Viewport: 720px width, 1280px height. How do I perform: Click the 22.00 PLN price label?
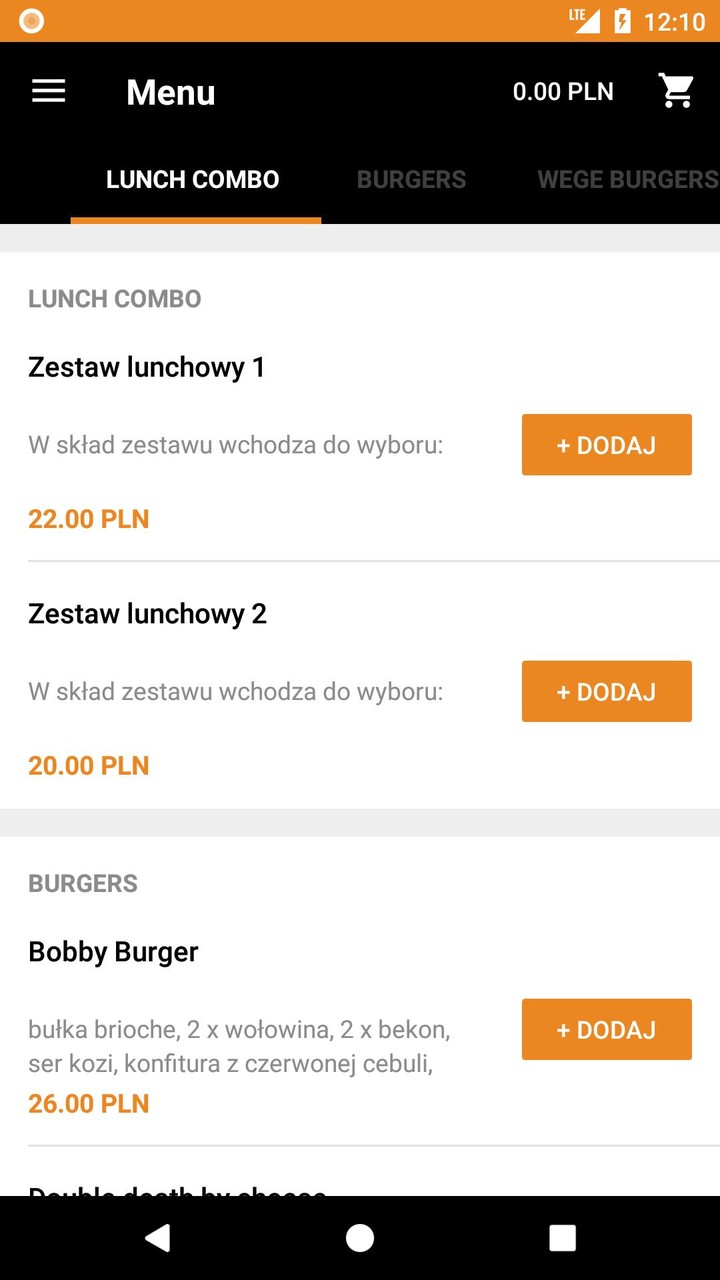pos(88,518)
